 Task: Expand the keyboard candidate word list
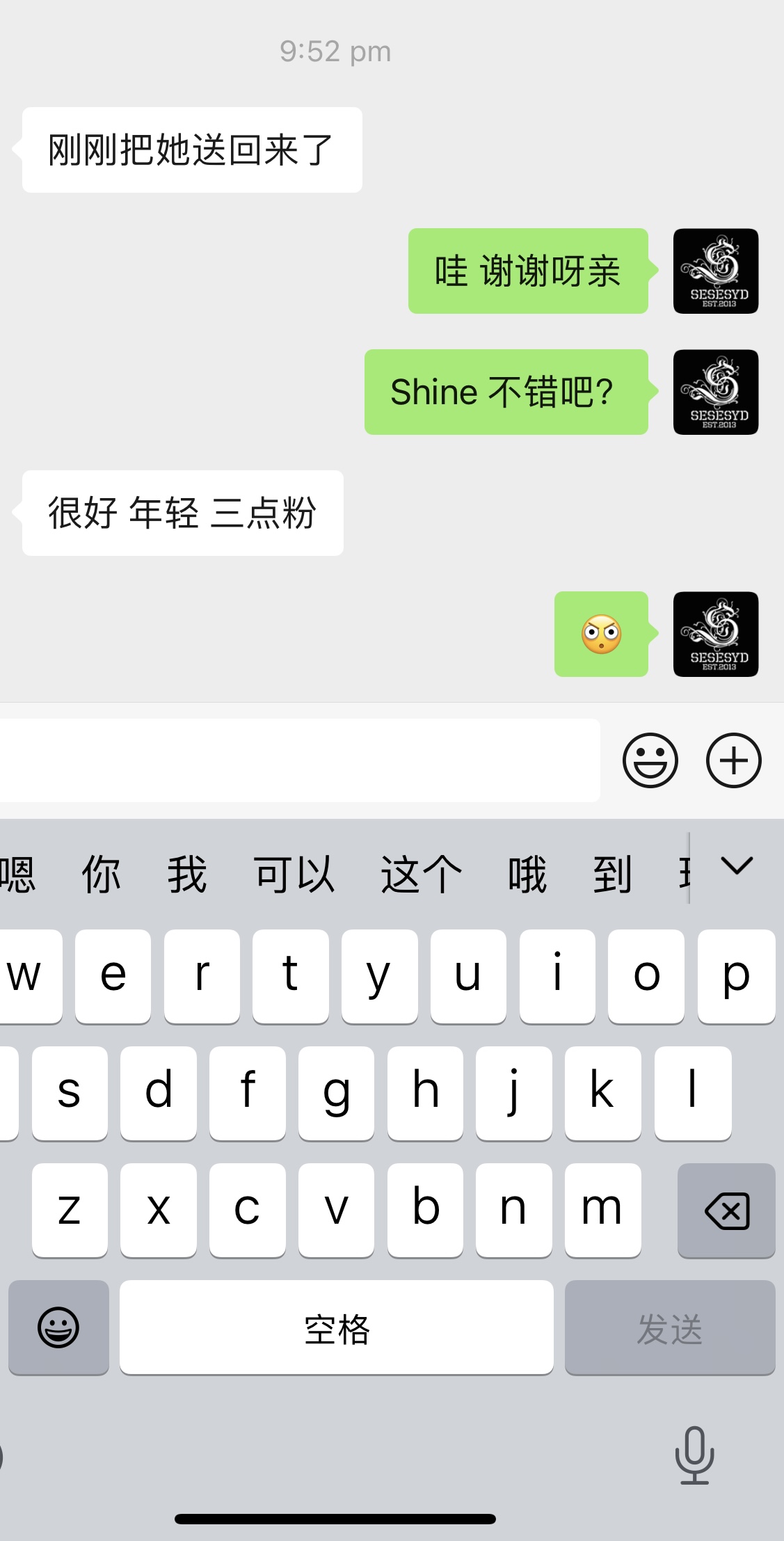[x=737, y=867]
